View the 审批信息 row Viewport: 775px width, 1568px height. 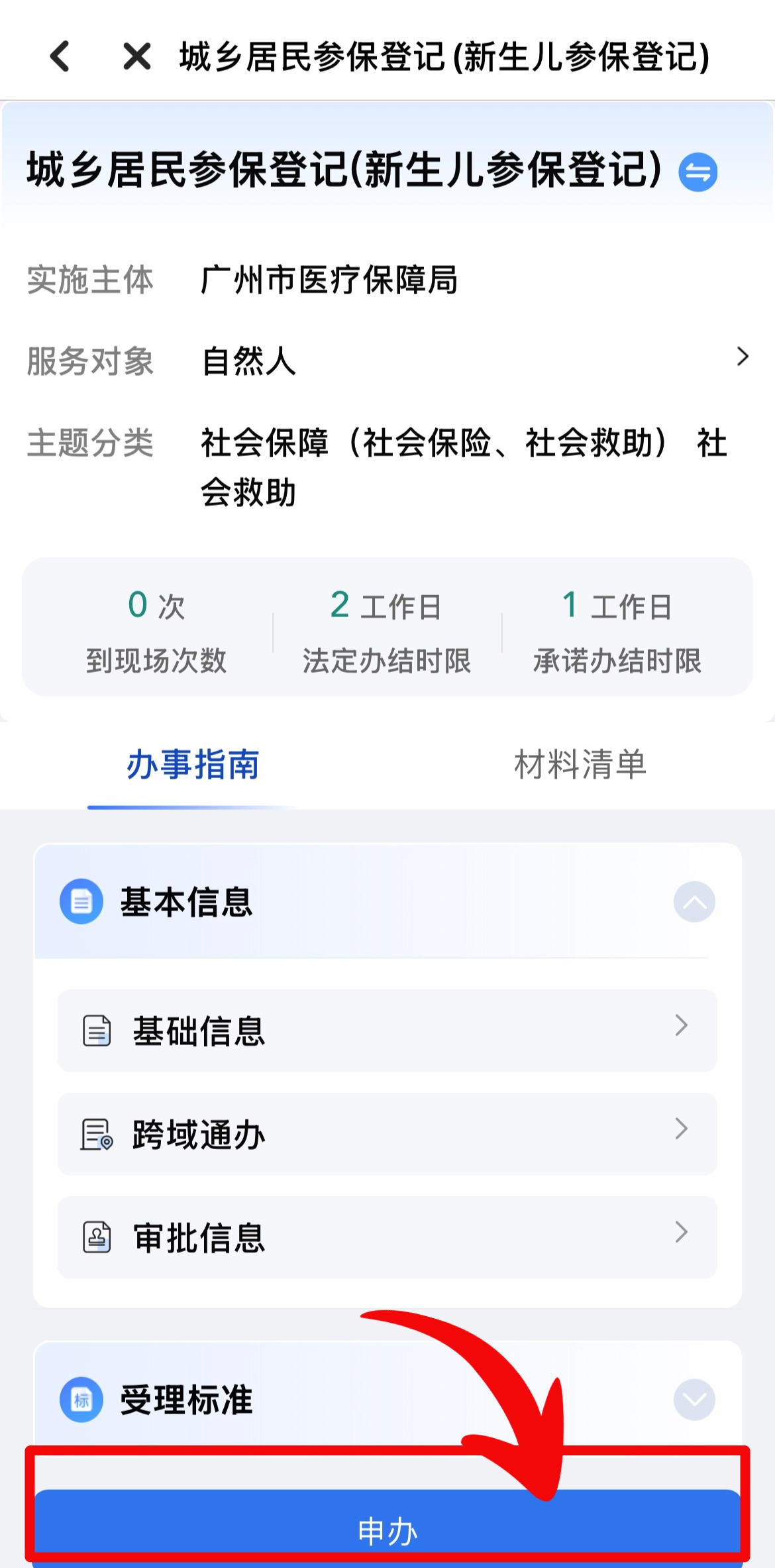pyautogui.click(x=387, y=1237)
